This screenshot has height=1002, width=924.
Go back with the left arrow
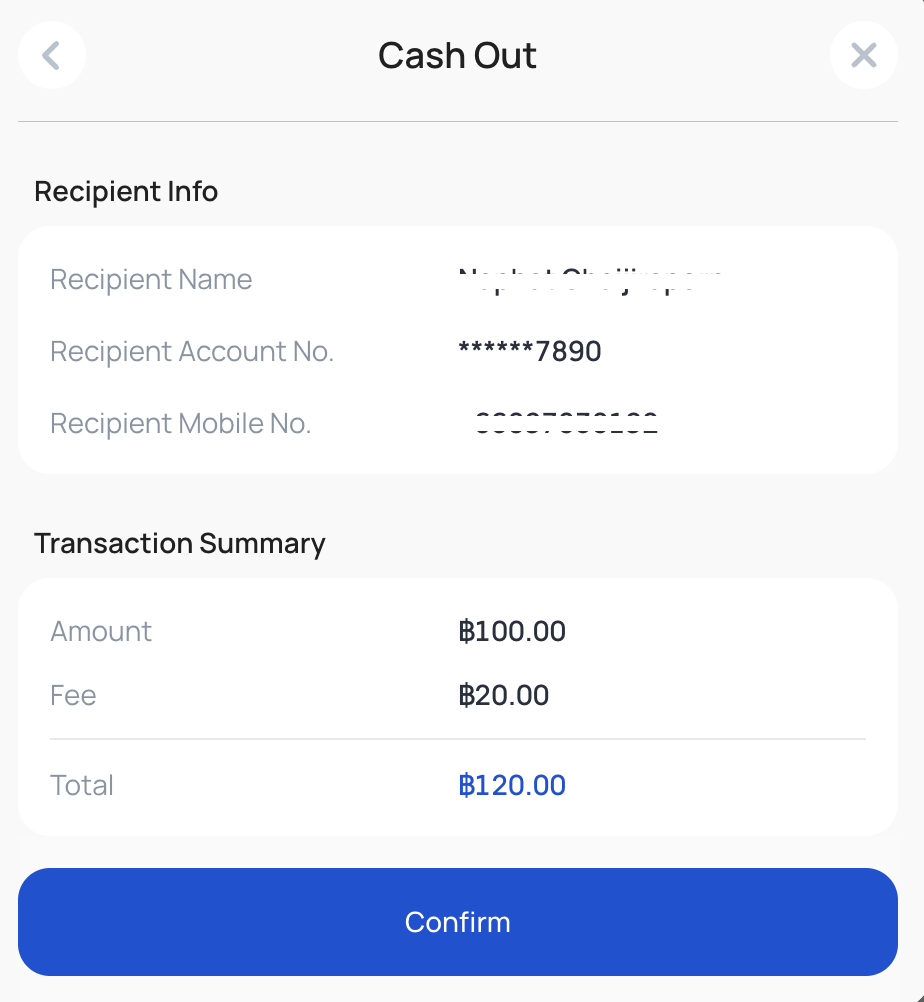52,55
